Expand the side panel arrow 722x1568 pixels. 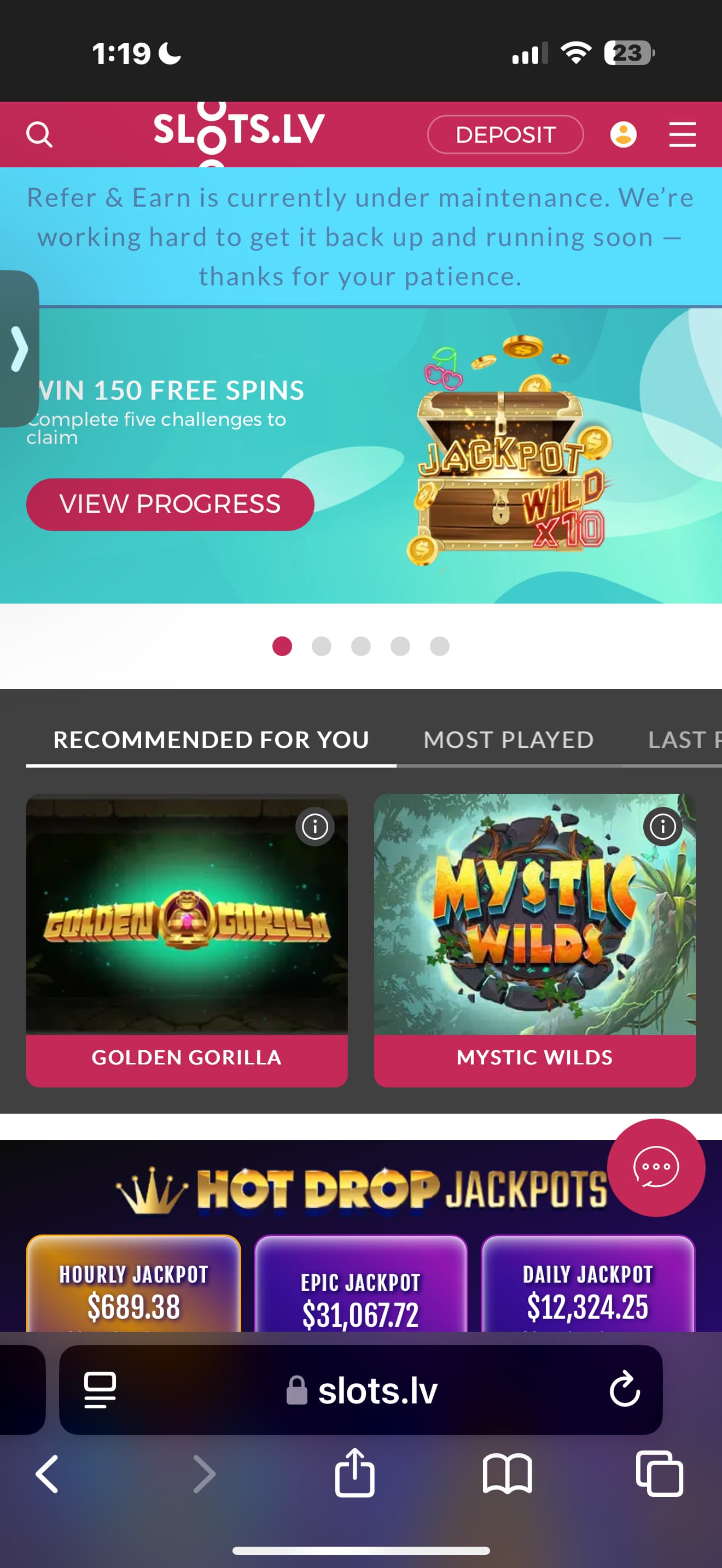pyautogui.click(x=20, y=349)
